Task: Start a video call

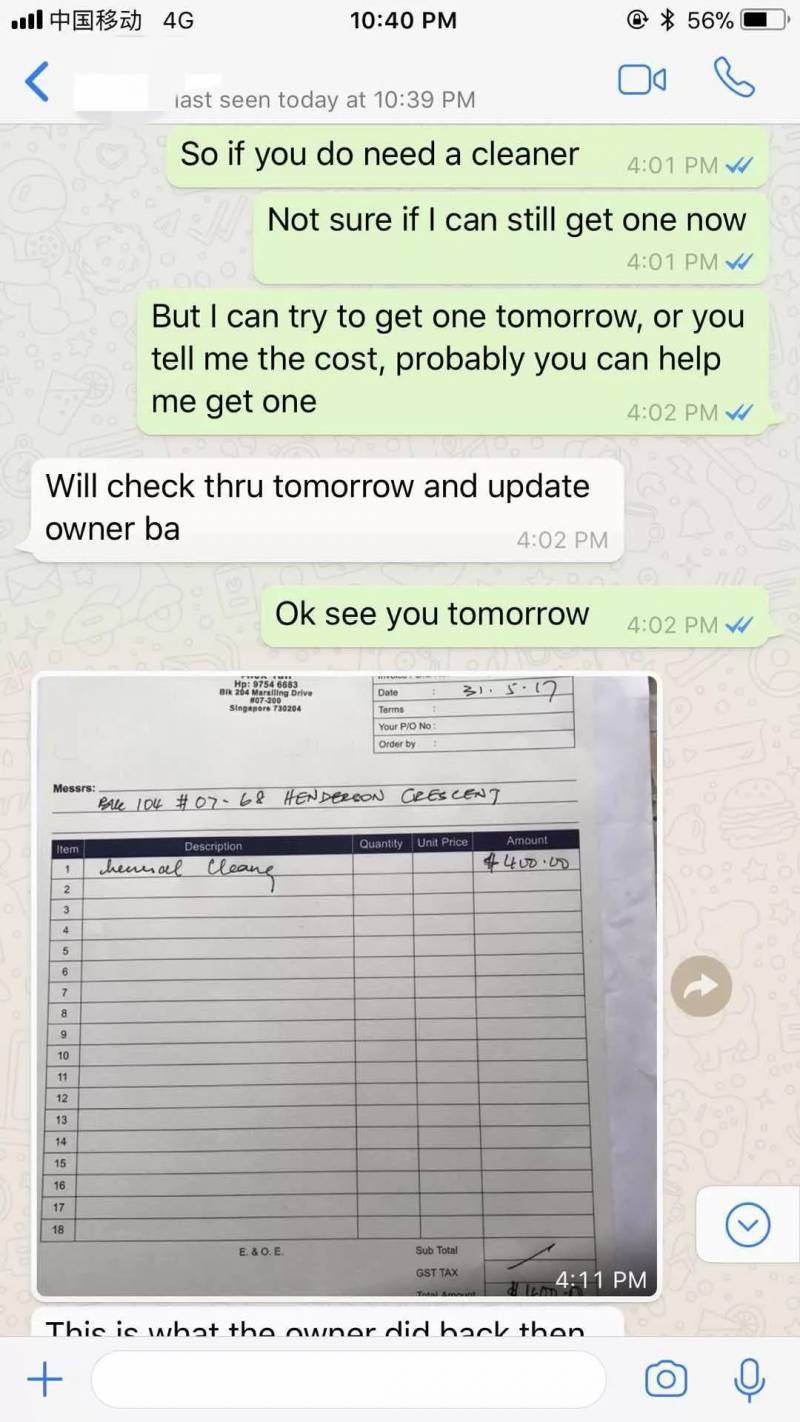Action: click(x=642, y=80)
